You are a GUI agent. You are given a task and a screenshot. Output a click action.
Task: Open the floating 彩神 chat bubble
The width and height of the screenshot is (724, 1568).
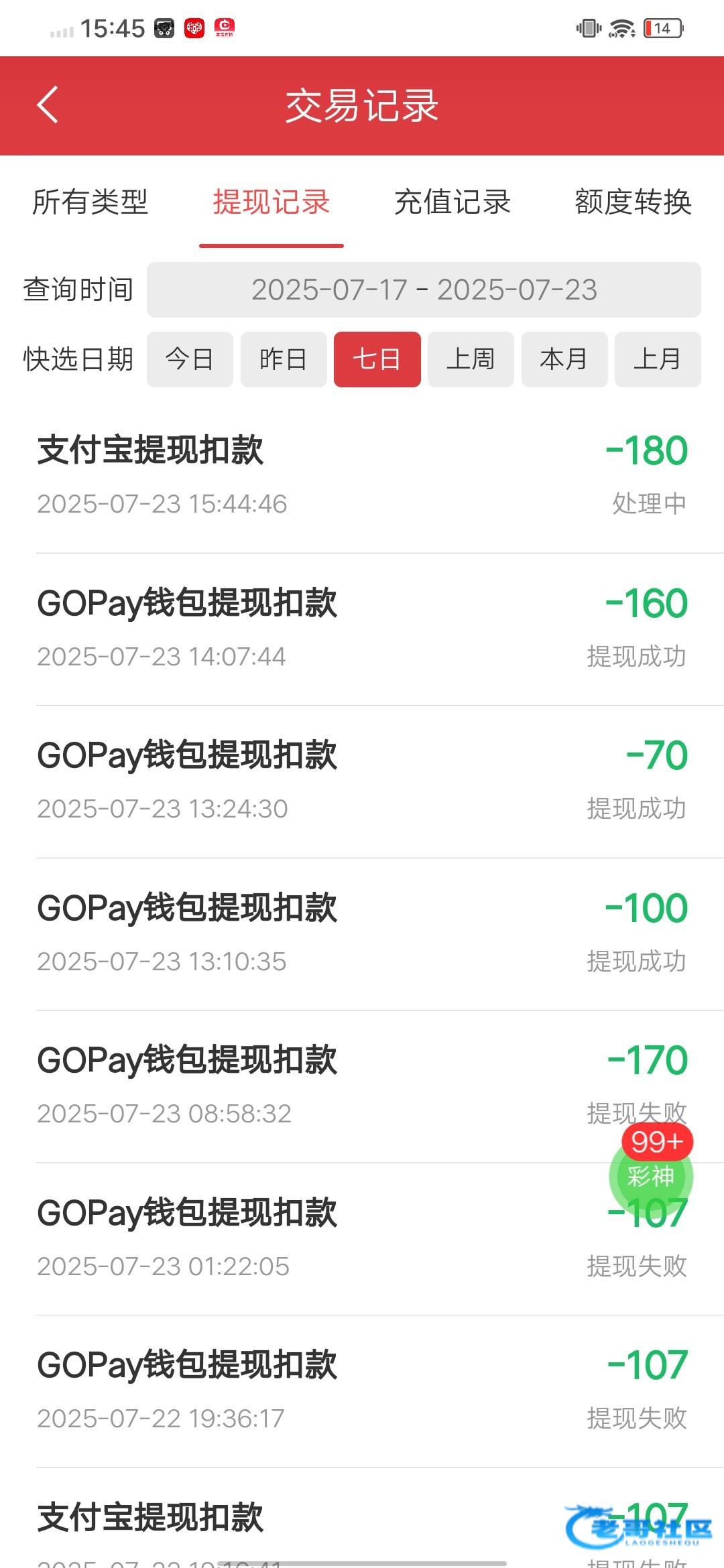[x=650, y=1177]
